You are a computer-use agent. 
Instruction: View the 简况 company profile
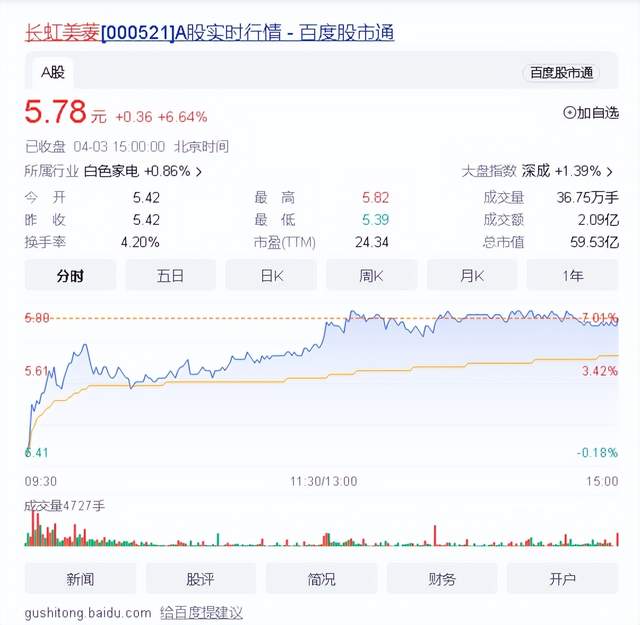click(321, 579)
